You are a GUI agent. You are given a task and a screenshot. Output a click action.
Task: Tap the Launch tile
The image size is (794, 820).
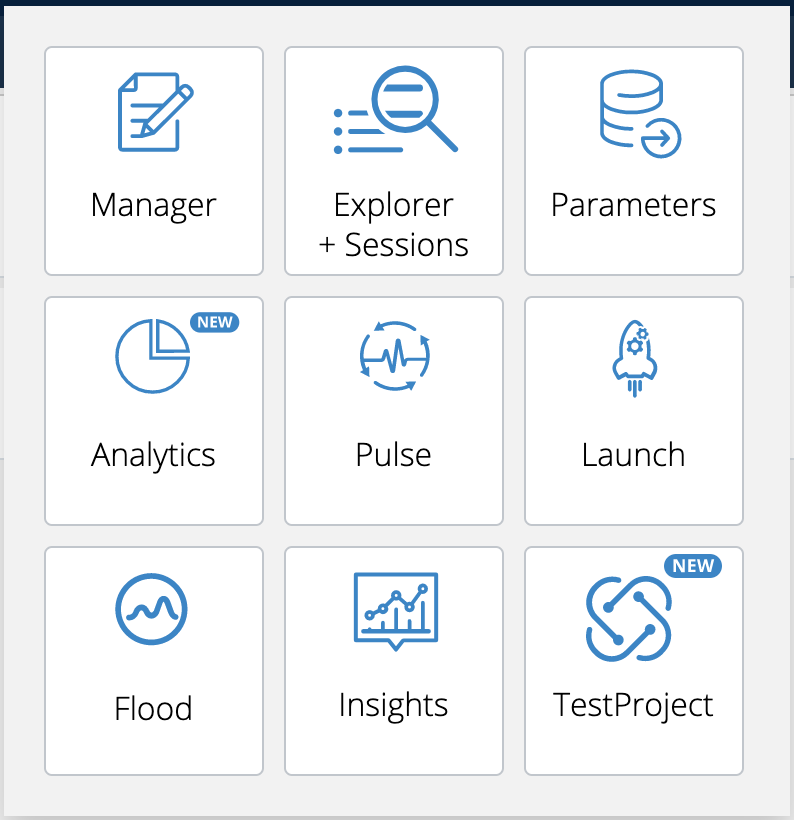click(x=634, y=411)
